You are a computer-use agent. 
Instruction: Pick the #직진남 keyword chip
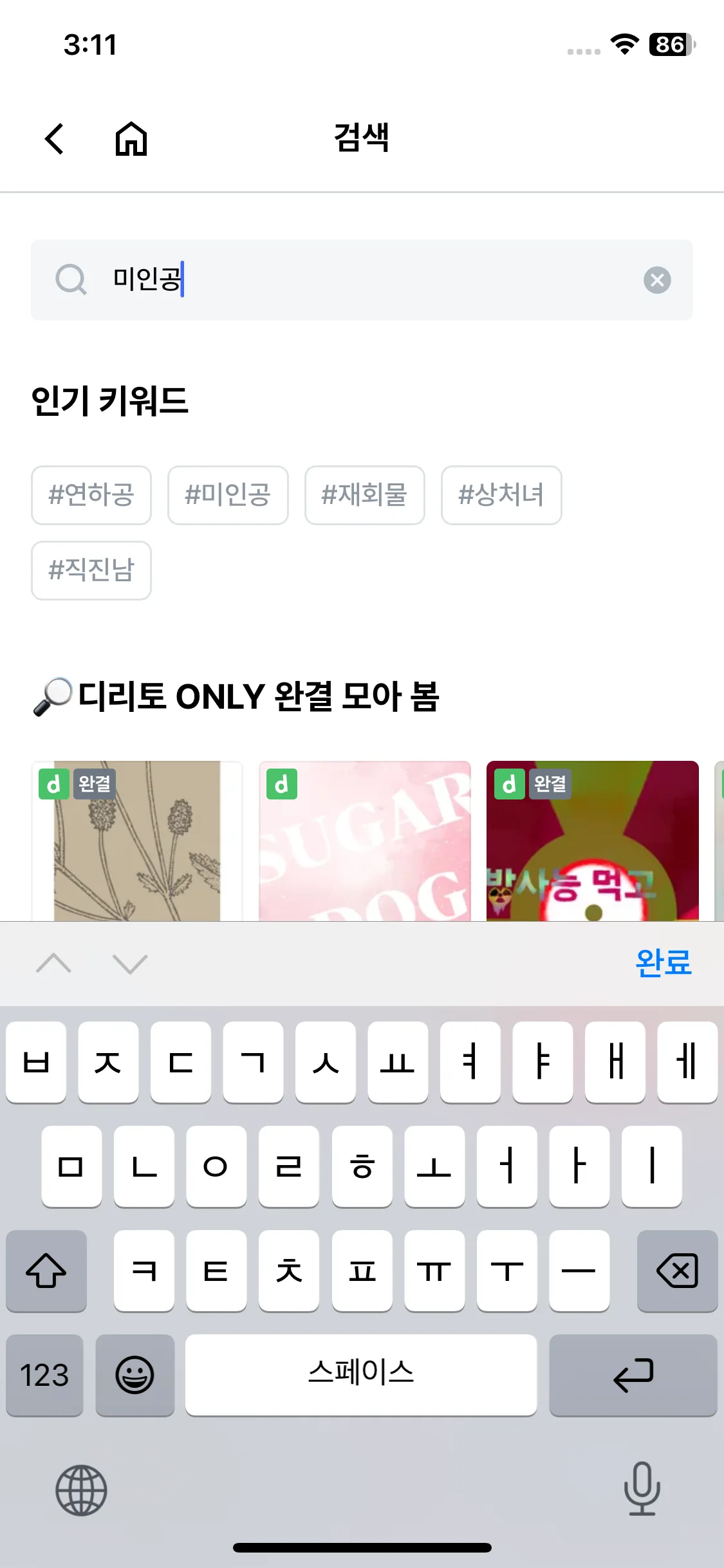91,570
